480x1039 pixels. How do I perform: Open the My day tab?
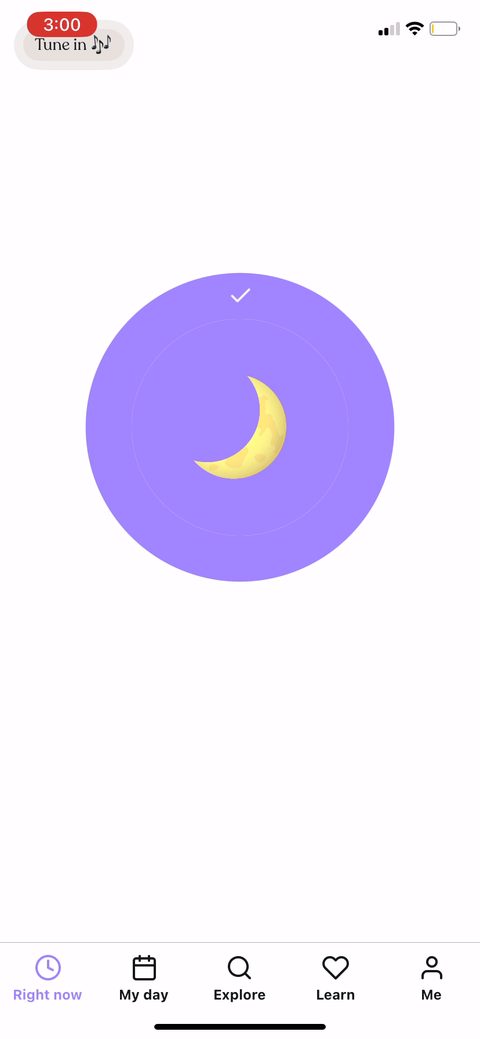(144, 978)
